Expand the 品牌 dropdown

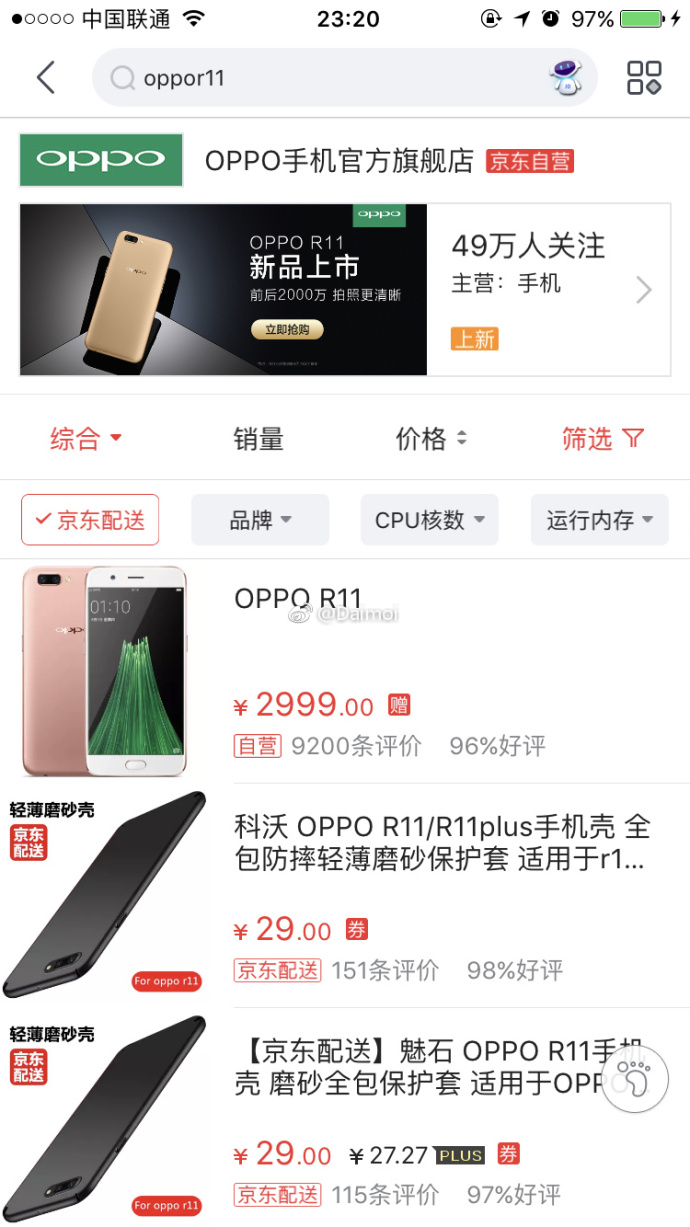point(260,520)
